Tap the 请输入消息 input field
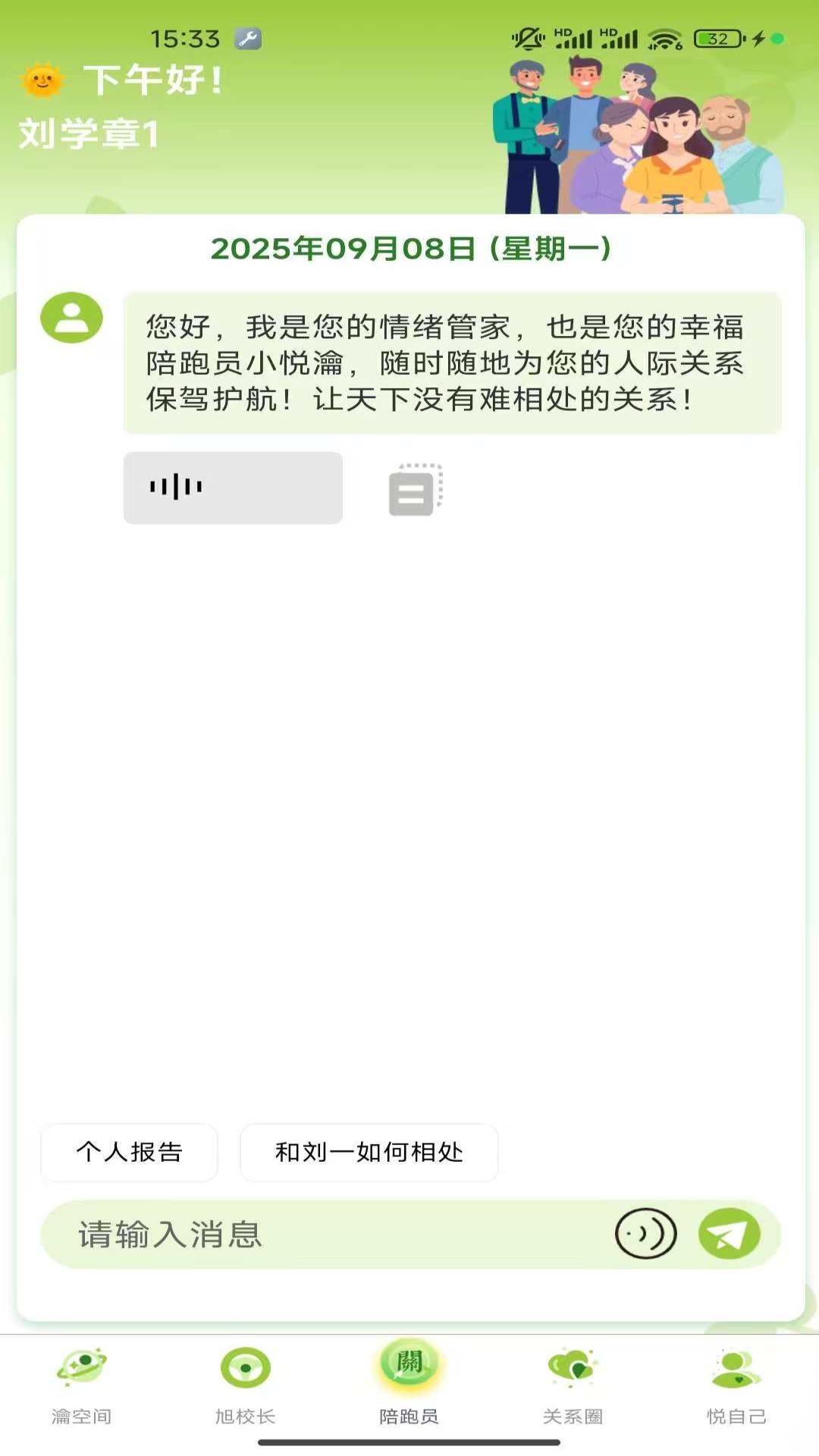This screenshot has height=1456, width=819. pyautogui.click(x=303, y=1233)
